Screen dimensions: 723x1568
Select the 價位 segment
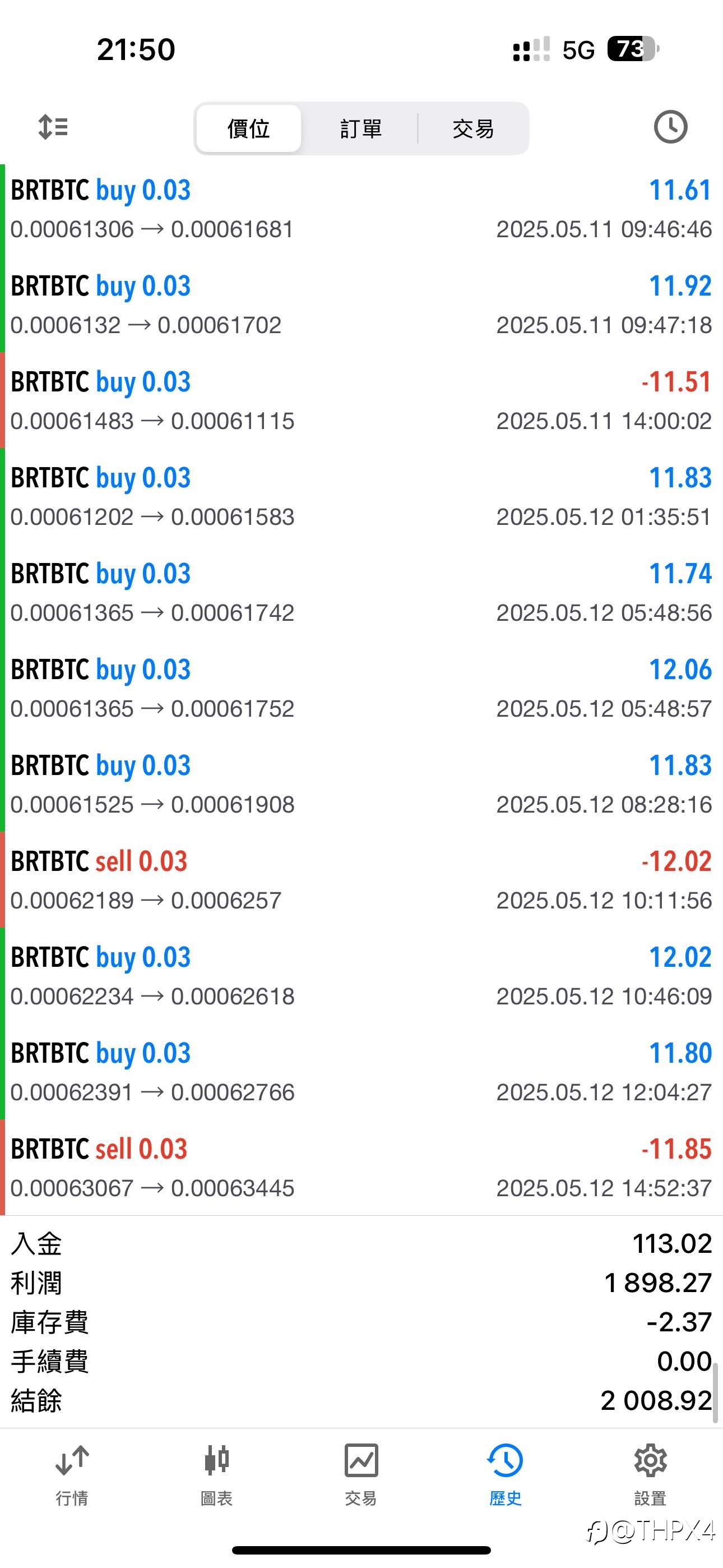[249, 128]
